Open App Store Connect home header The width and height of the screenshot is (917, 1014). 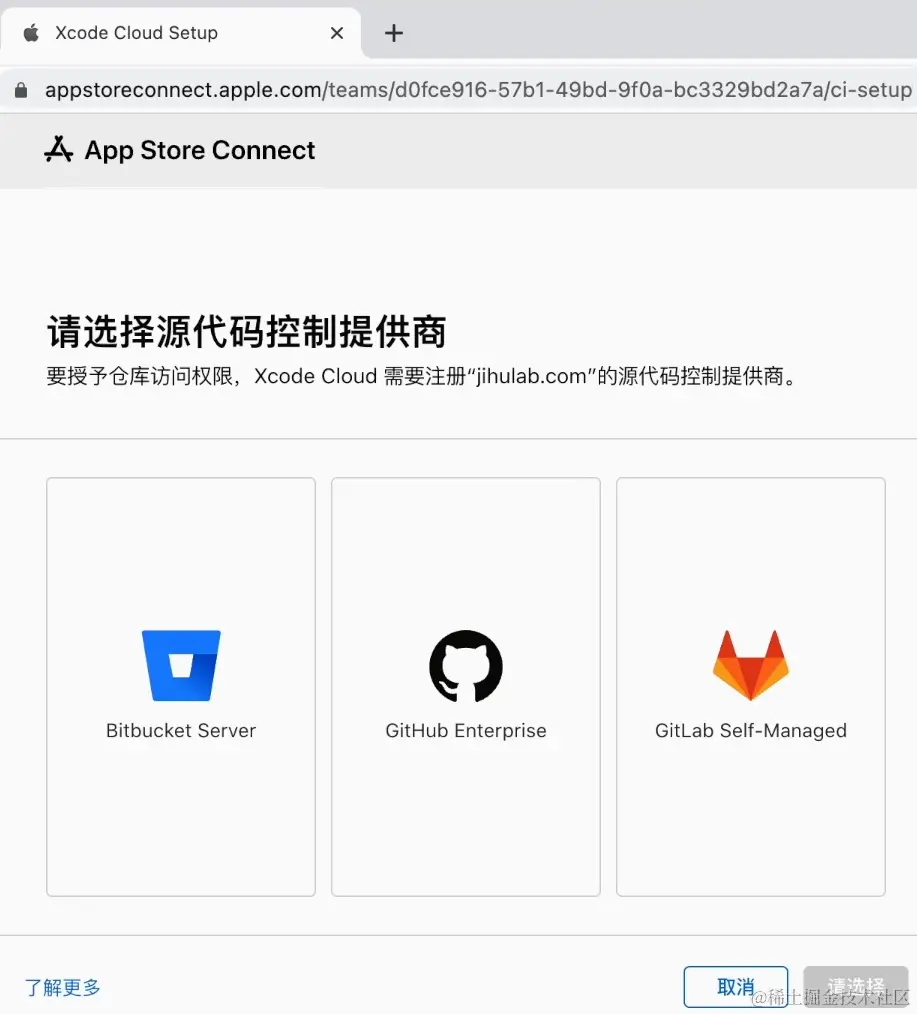tap(181, 150)
